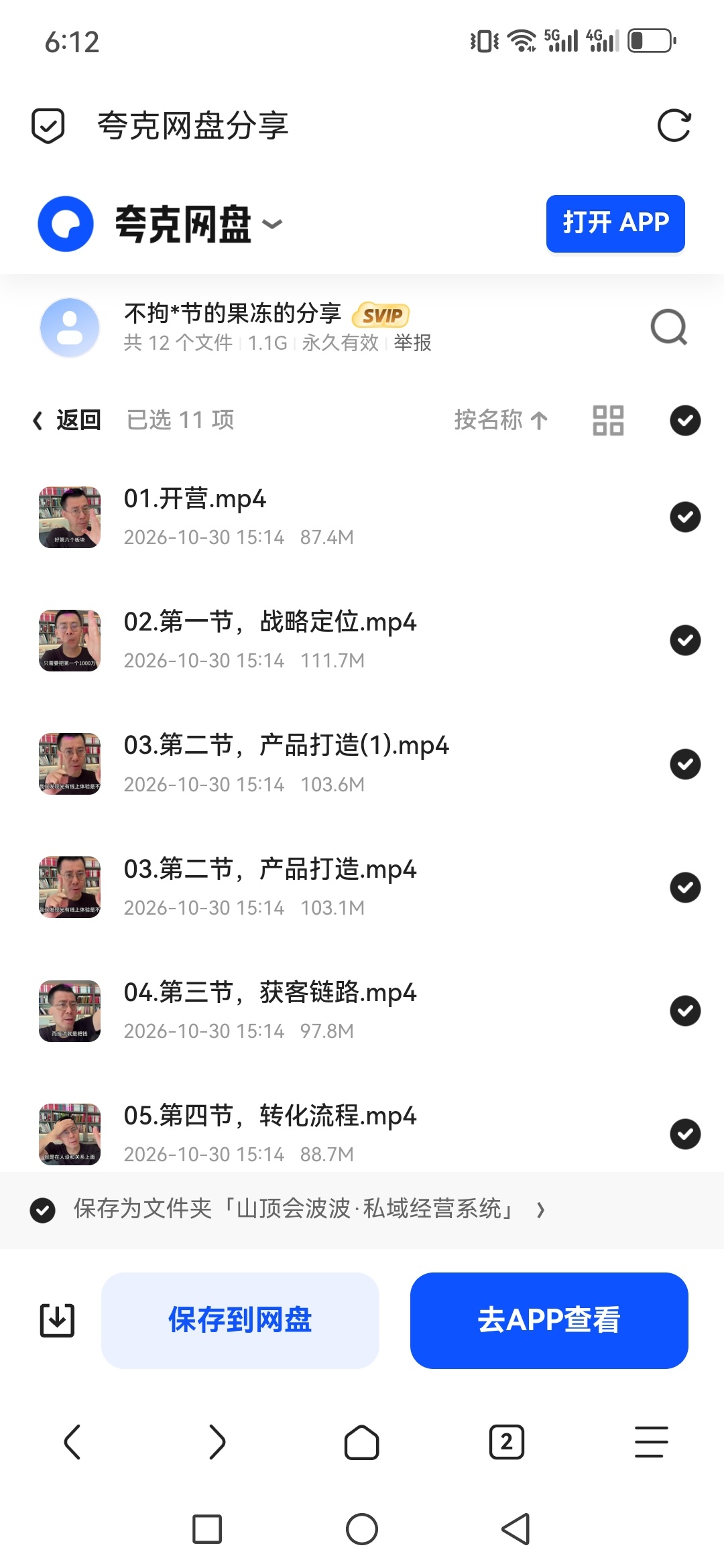The height and width of the screenshot is (1568, 724).
Task: Save the selected files with 保存到网盘
Action: [x=240, y=1320]
